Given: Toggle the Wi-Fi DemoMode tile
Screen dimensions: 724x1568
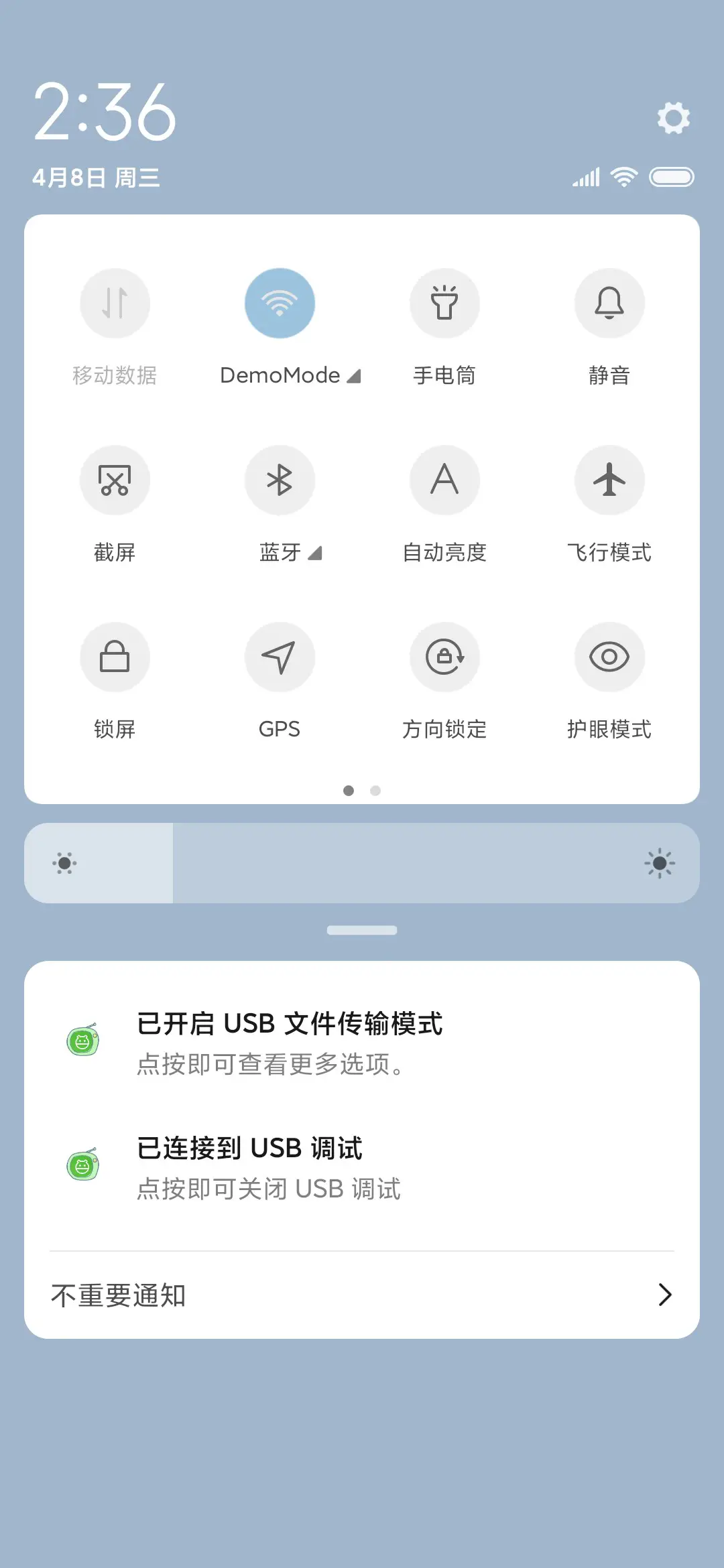Looking at the screenshot, I should click(x=280, y=303).
